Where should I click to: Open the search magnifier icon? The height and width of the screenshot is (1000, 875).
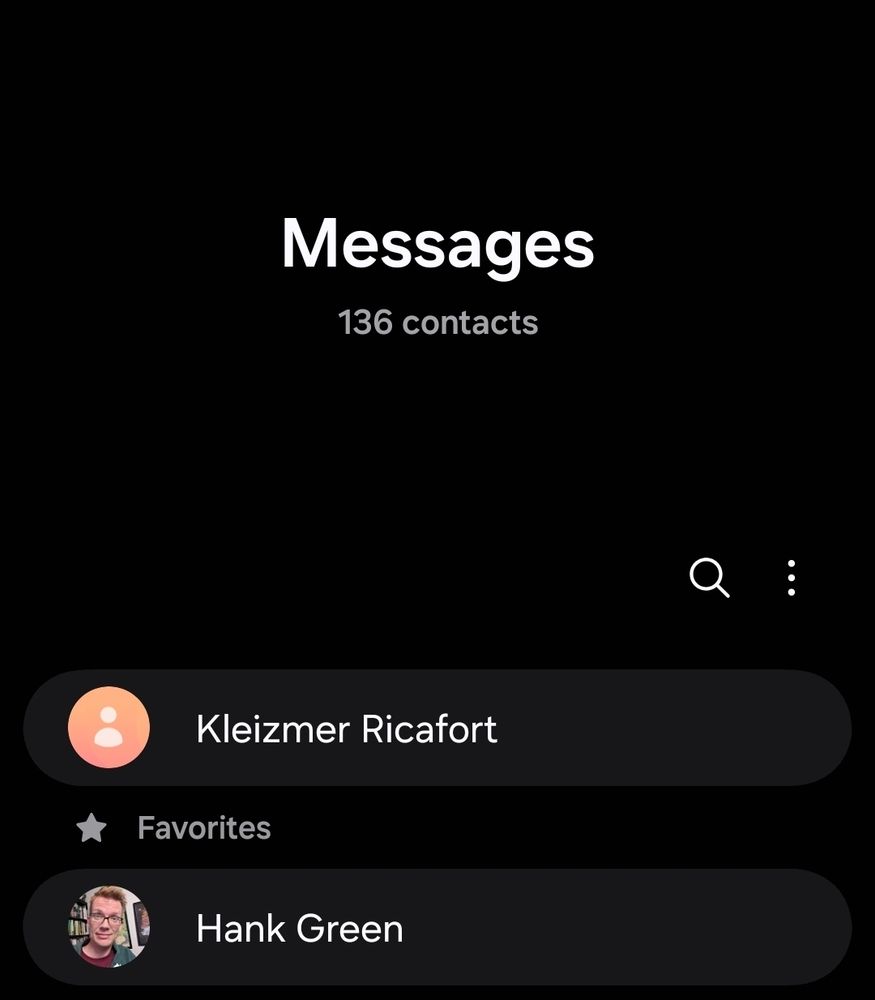tap(709, 578)
